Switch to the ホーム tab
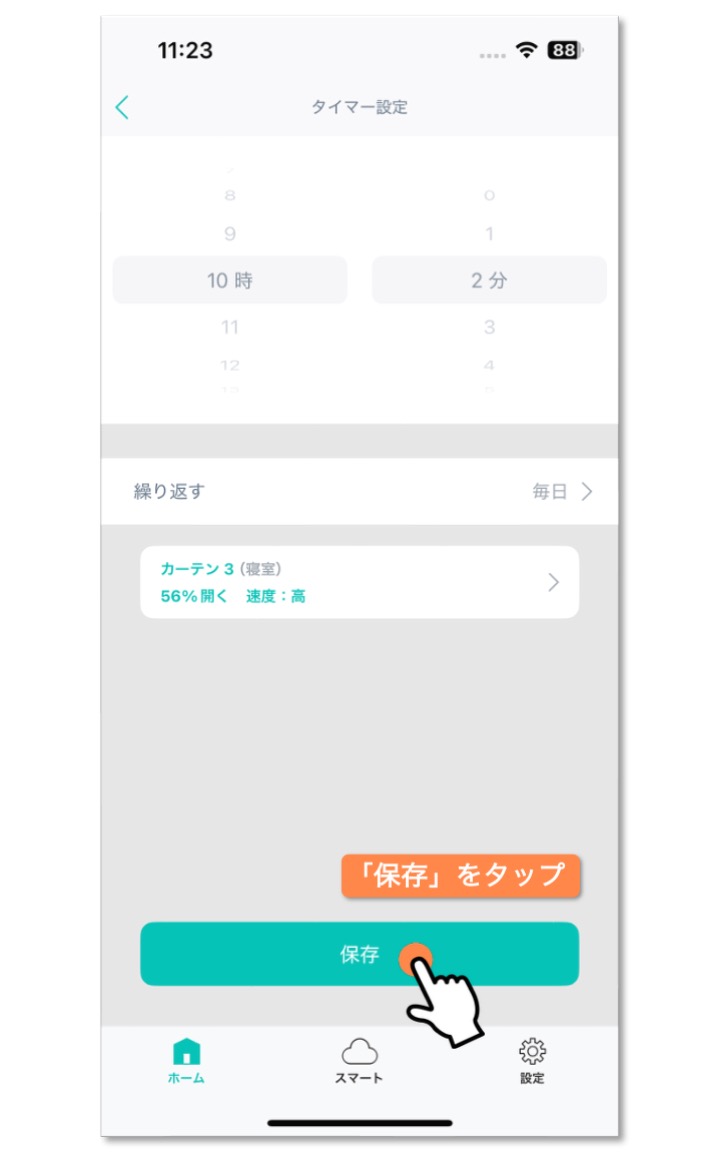This screenshot has height=1152, width=720. click(187, 1061)
